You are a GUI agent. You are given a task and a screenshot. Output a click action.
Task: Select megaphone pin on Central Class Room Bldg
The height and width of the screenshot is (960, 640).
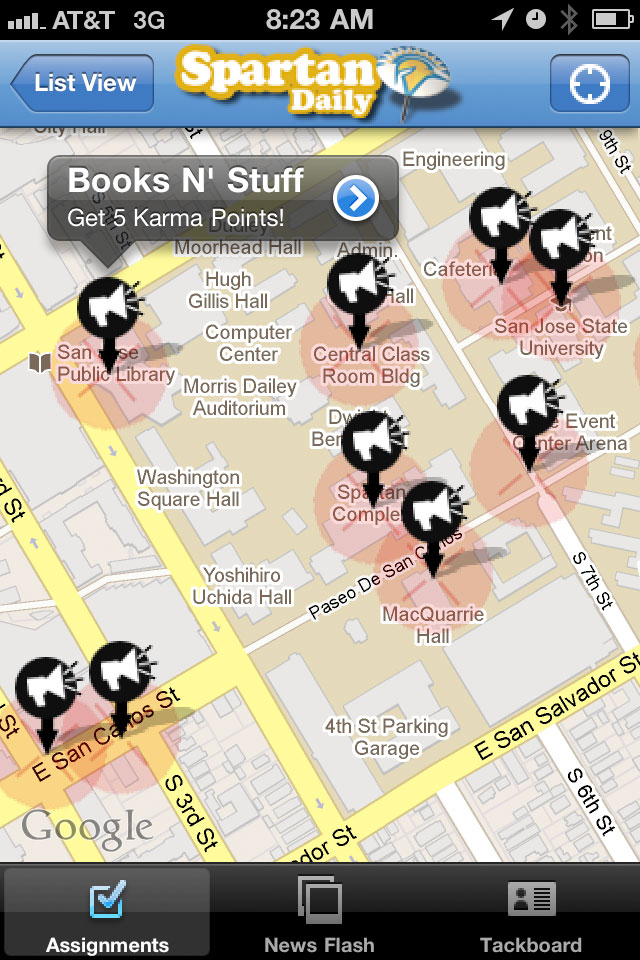[357, 284]
